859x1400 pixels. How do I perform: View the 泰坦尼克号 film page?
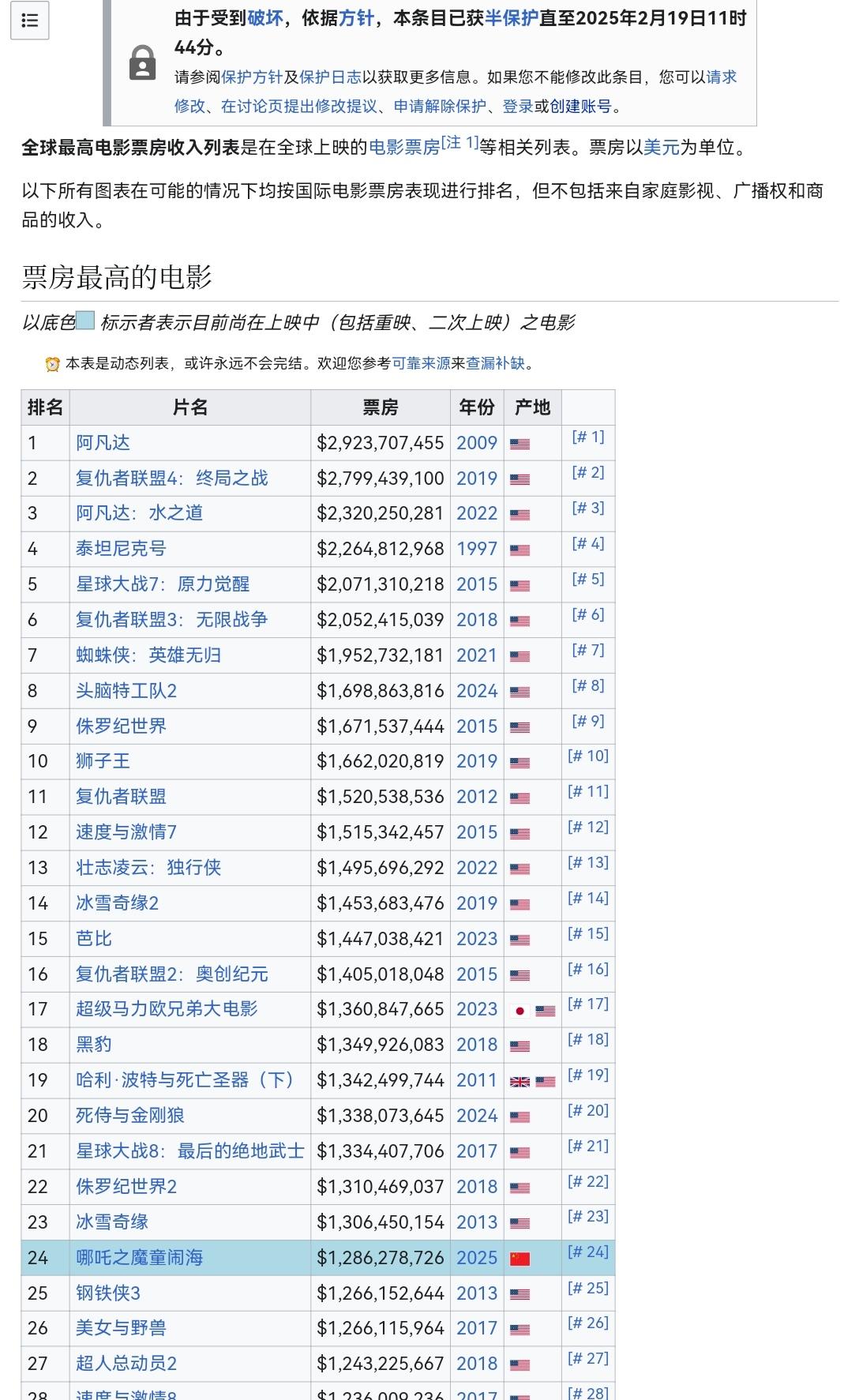pyautogui.click(x=121, y=549)
